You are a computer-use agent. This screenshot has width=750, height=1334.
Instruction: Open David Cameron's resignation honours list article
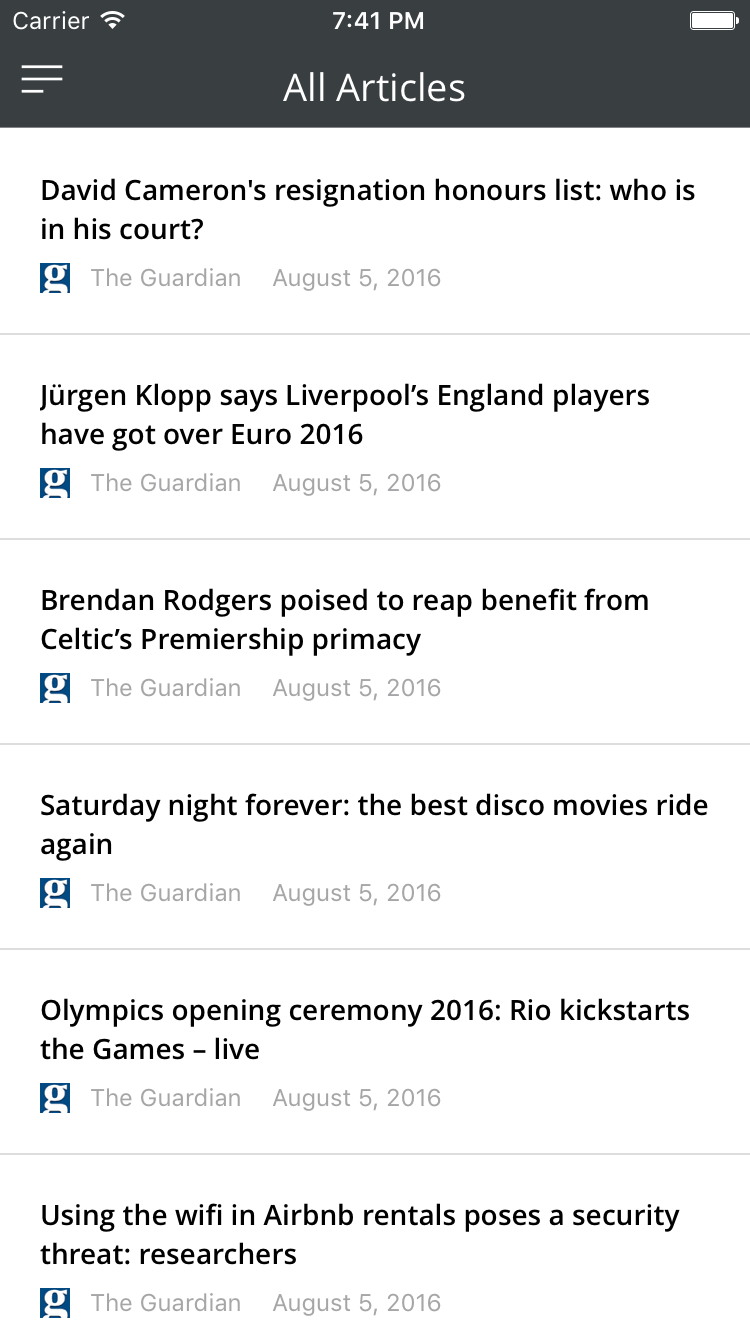367,210
